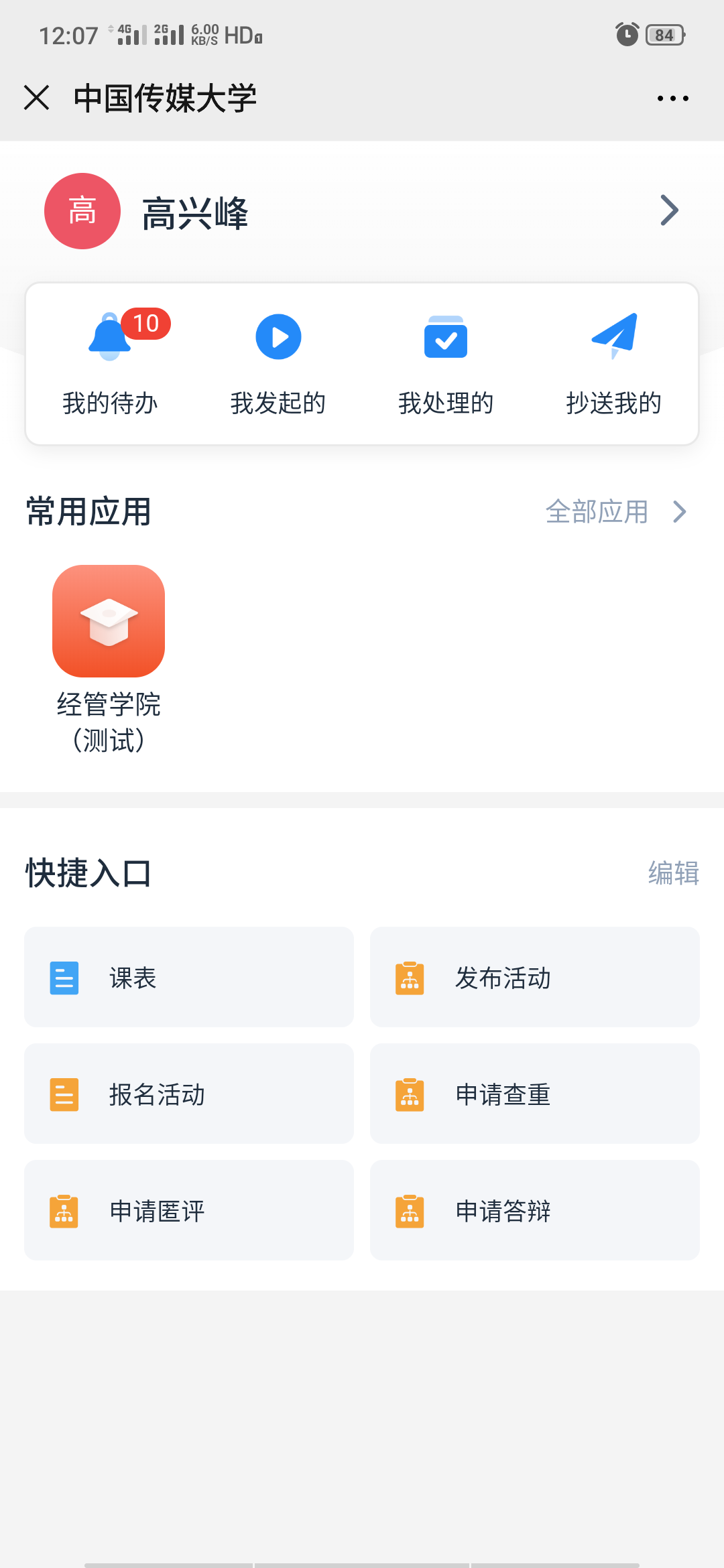Show 全部应用 list
Image resolution: width=724 pixels, height=1568 pixels.
point(615,512)
